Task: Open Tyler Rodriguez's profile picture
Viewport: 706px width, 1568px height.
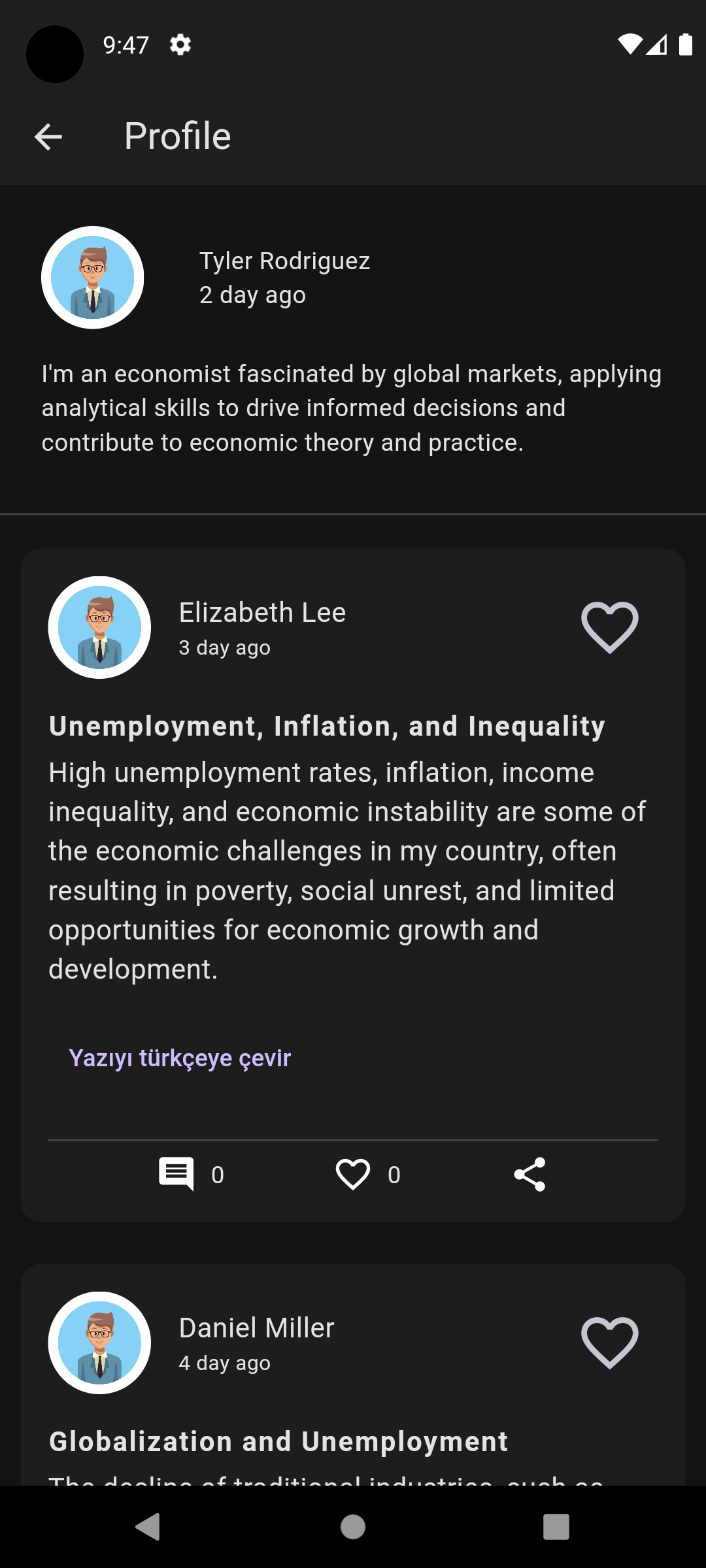Action: 93,278
